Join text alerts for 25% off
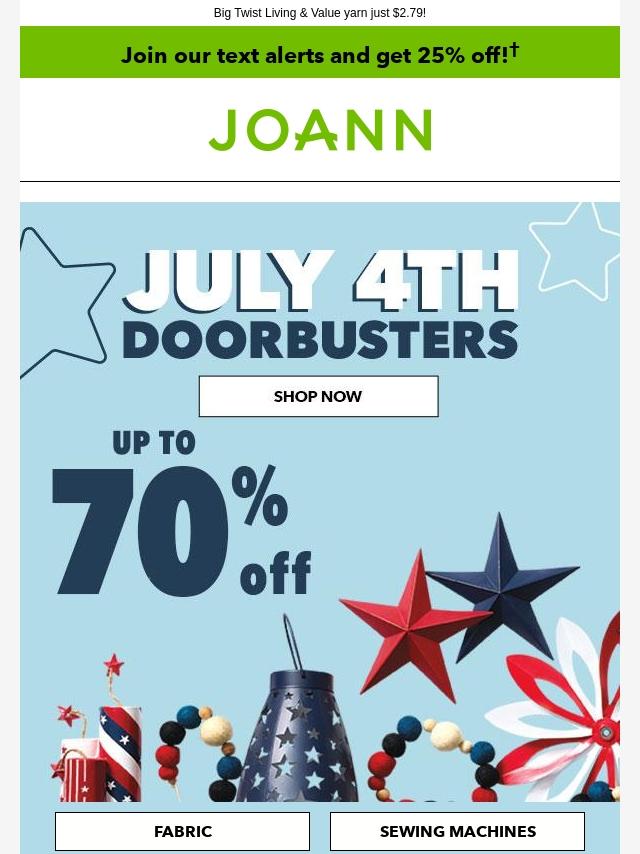640x854 pixels. (320, 54)
